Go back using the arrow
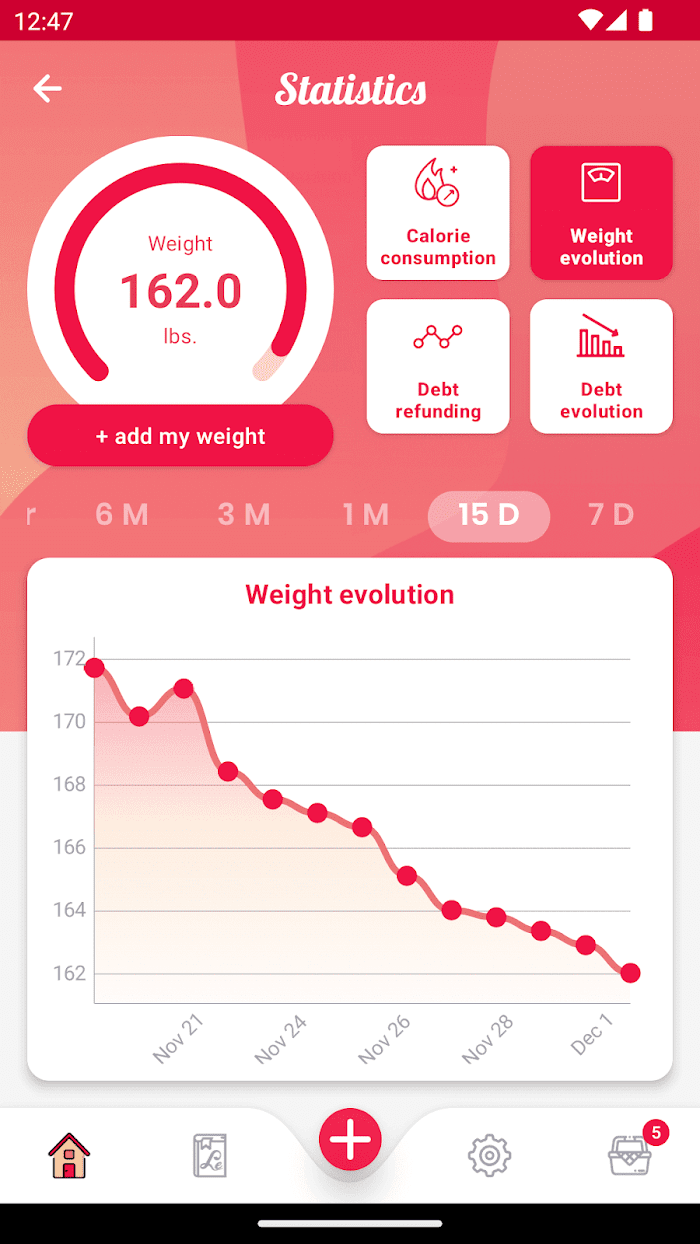Viewport: 700px width, 1244px height. coord(47,88)
